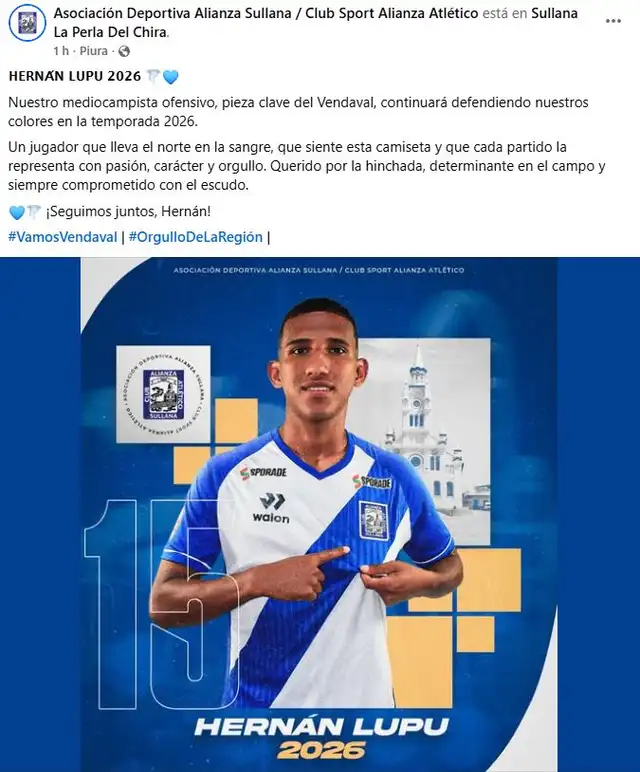Open the #VamosVendaval hashtag

(x=62, y=237)
